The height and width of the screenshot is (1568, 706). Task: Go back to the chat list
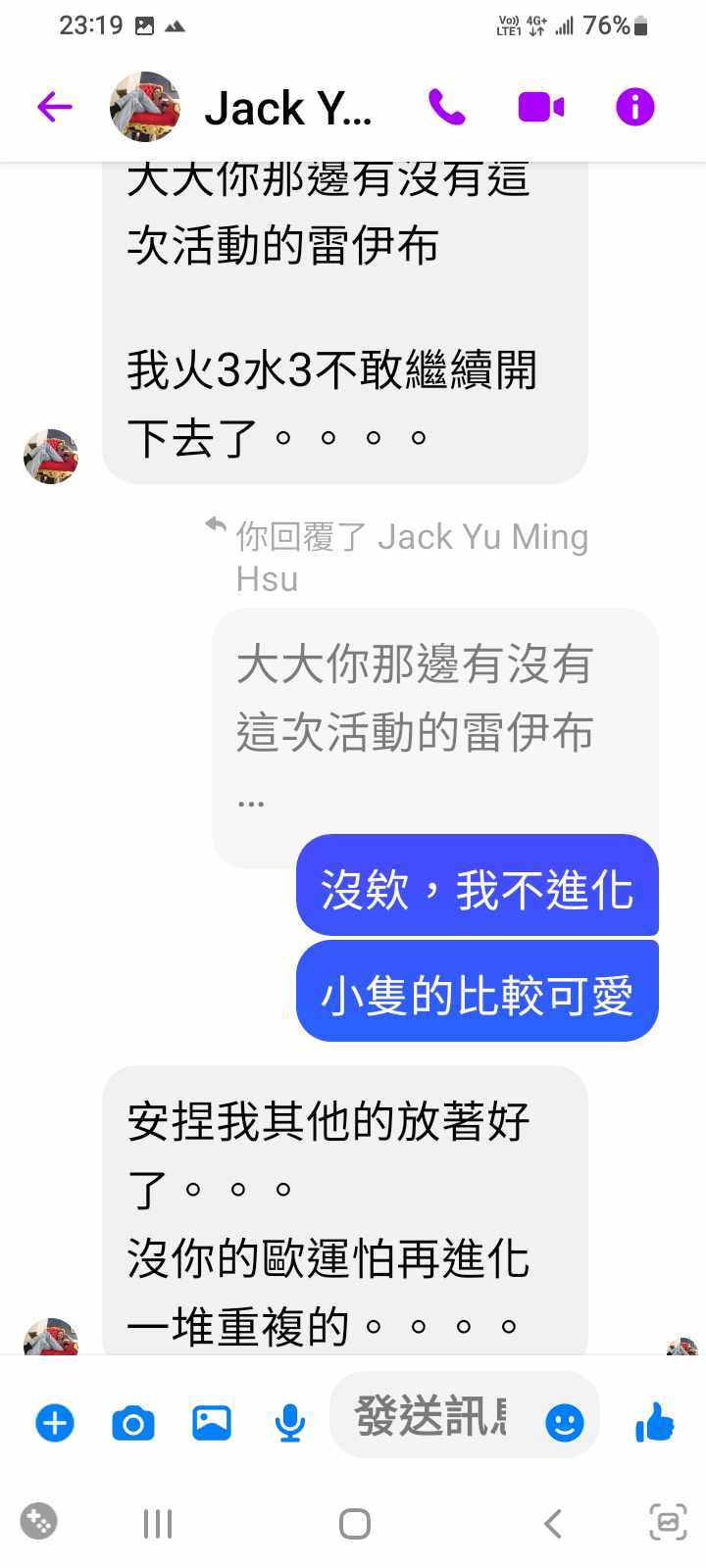(x=55, y=107)
